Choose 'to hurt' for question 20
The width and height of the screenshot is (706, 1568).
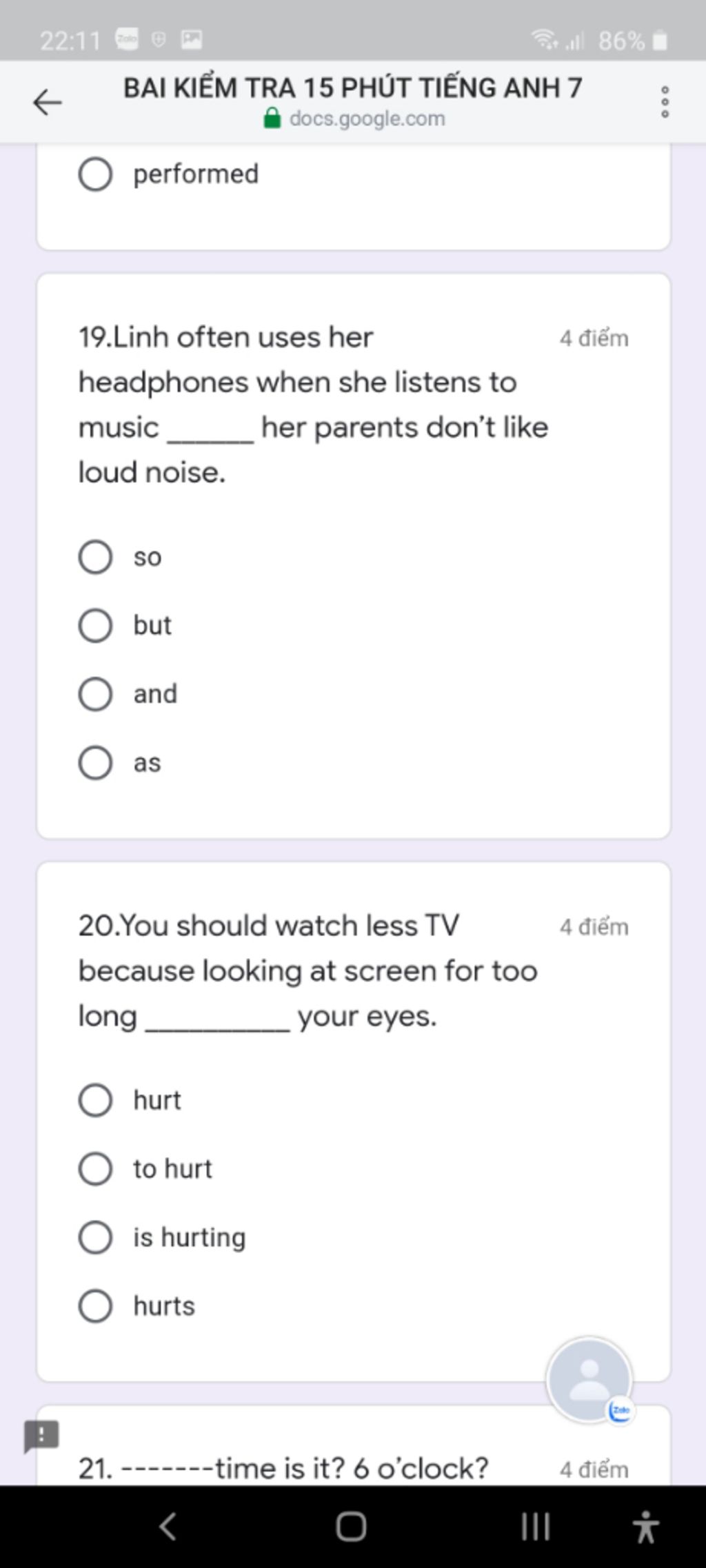pos(95,1169)
